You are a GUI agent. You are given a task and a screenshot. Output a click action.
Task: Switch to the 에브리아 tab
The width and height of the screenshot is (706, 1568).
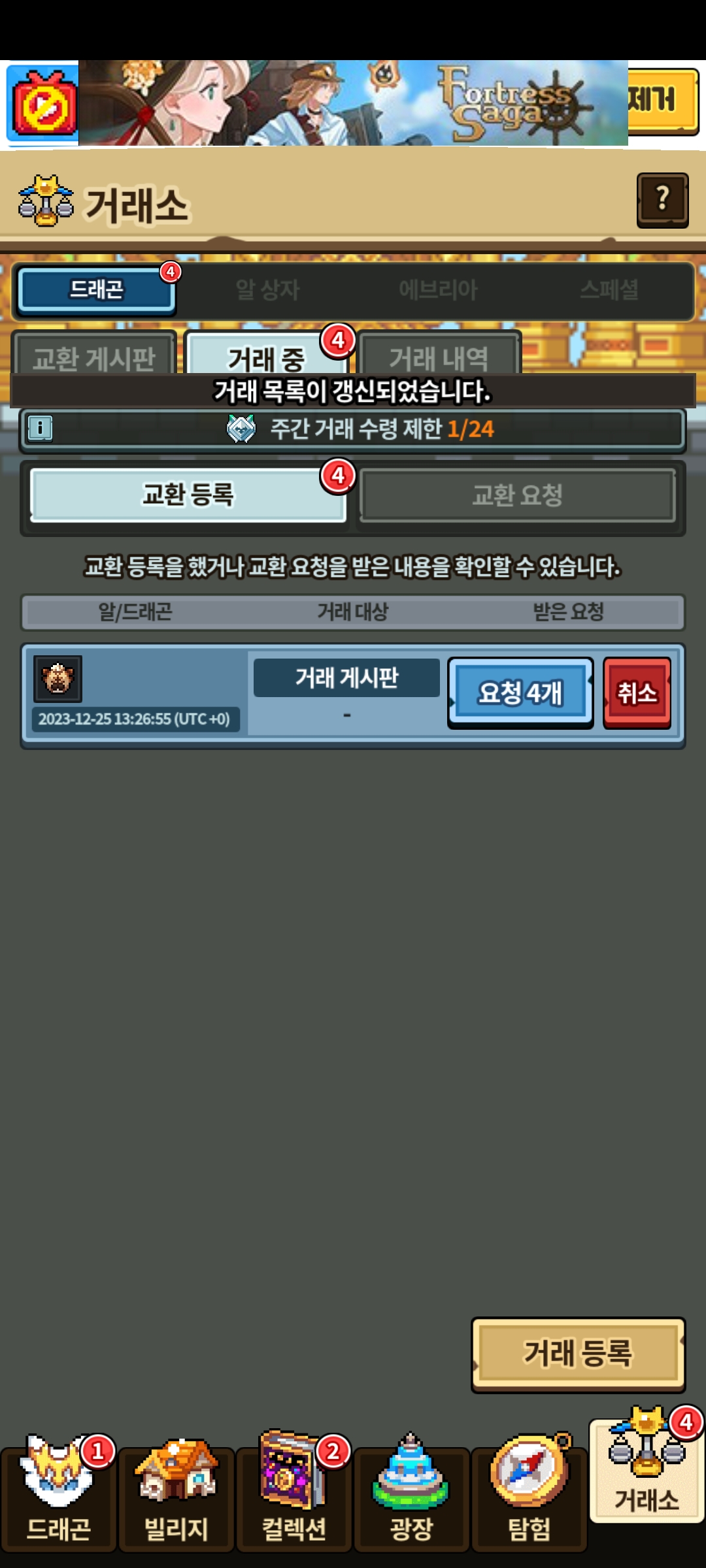(x=438, y=290)
